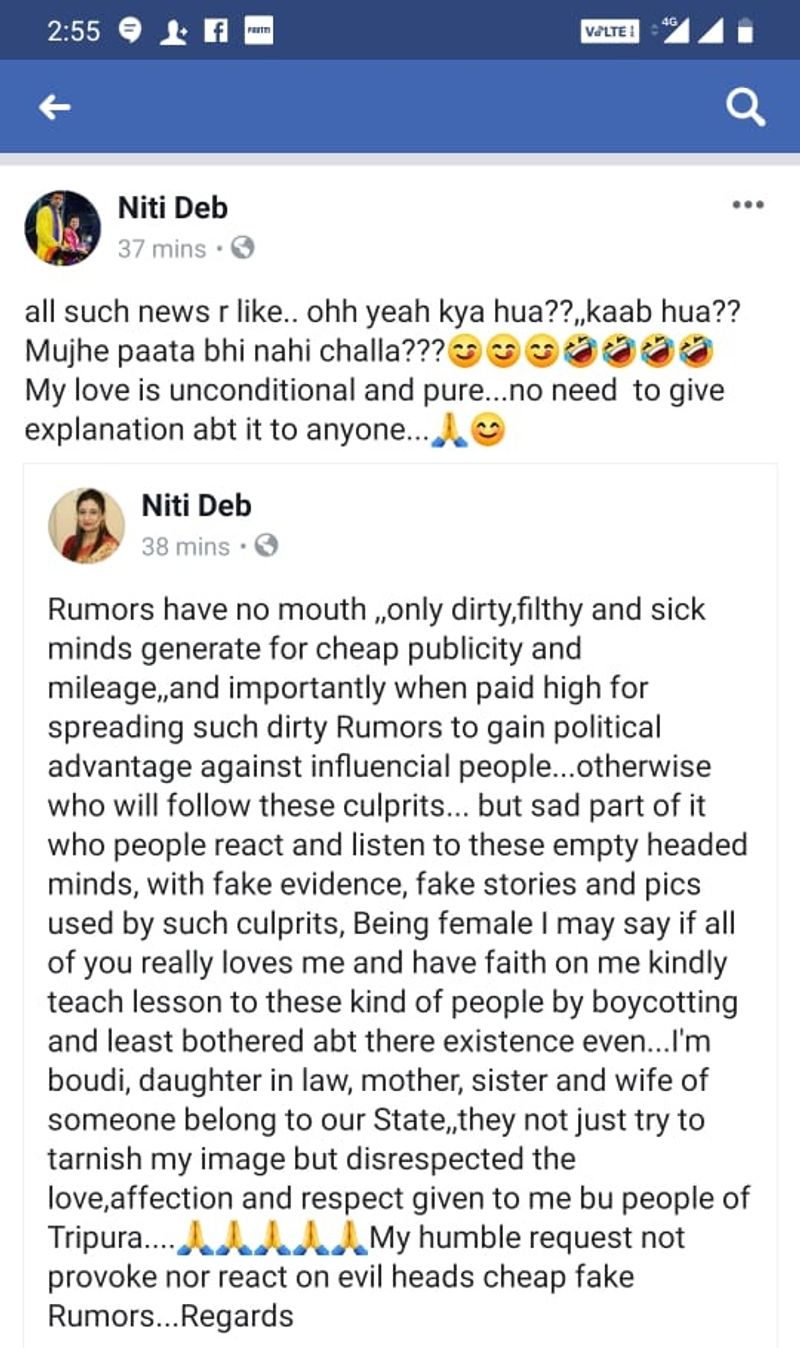Tap the top post's profile picture
This screenshot has height=1348, width=800.
[x=62, y=228]
